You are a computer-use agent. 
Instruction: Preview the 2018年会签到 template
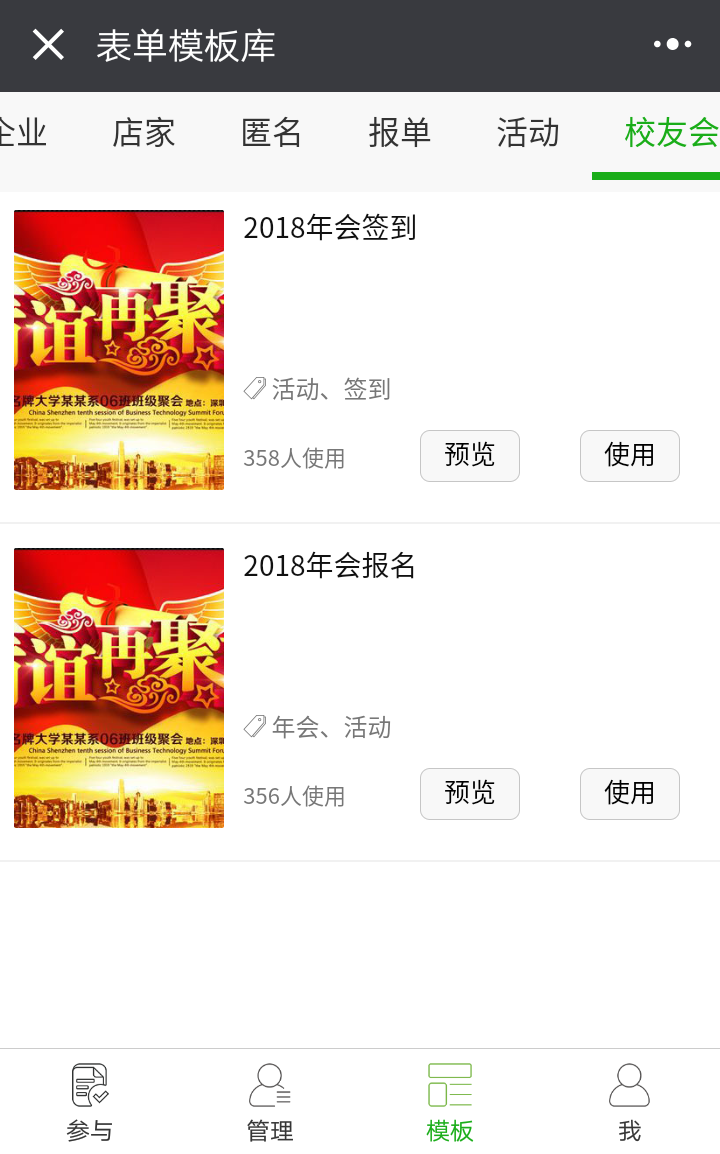[x=470, y=455]
